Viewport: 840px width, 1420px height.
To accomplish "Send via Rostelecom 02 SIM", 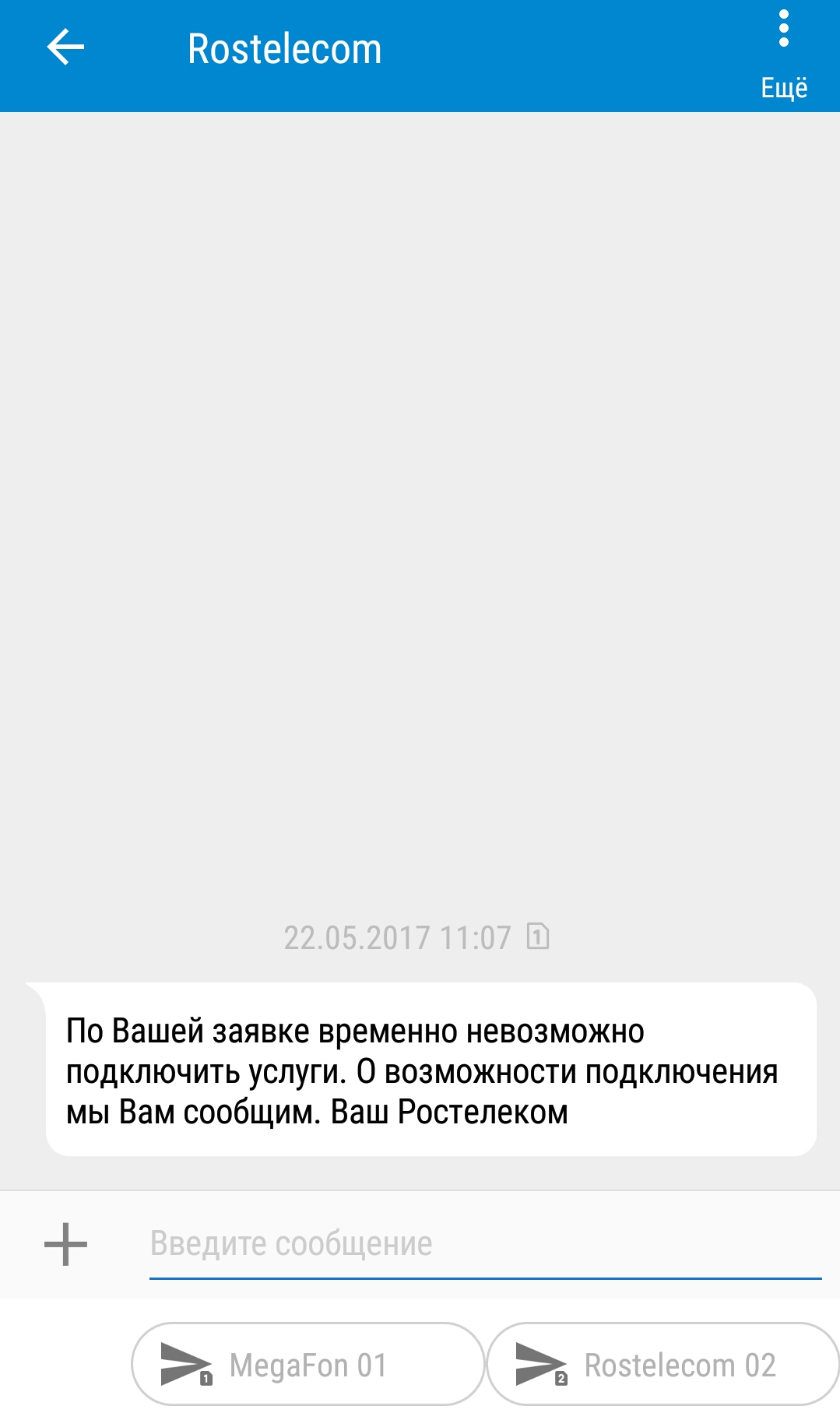I will coord(662,1365).
